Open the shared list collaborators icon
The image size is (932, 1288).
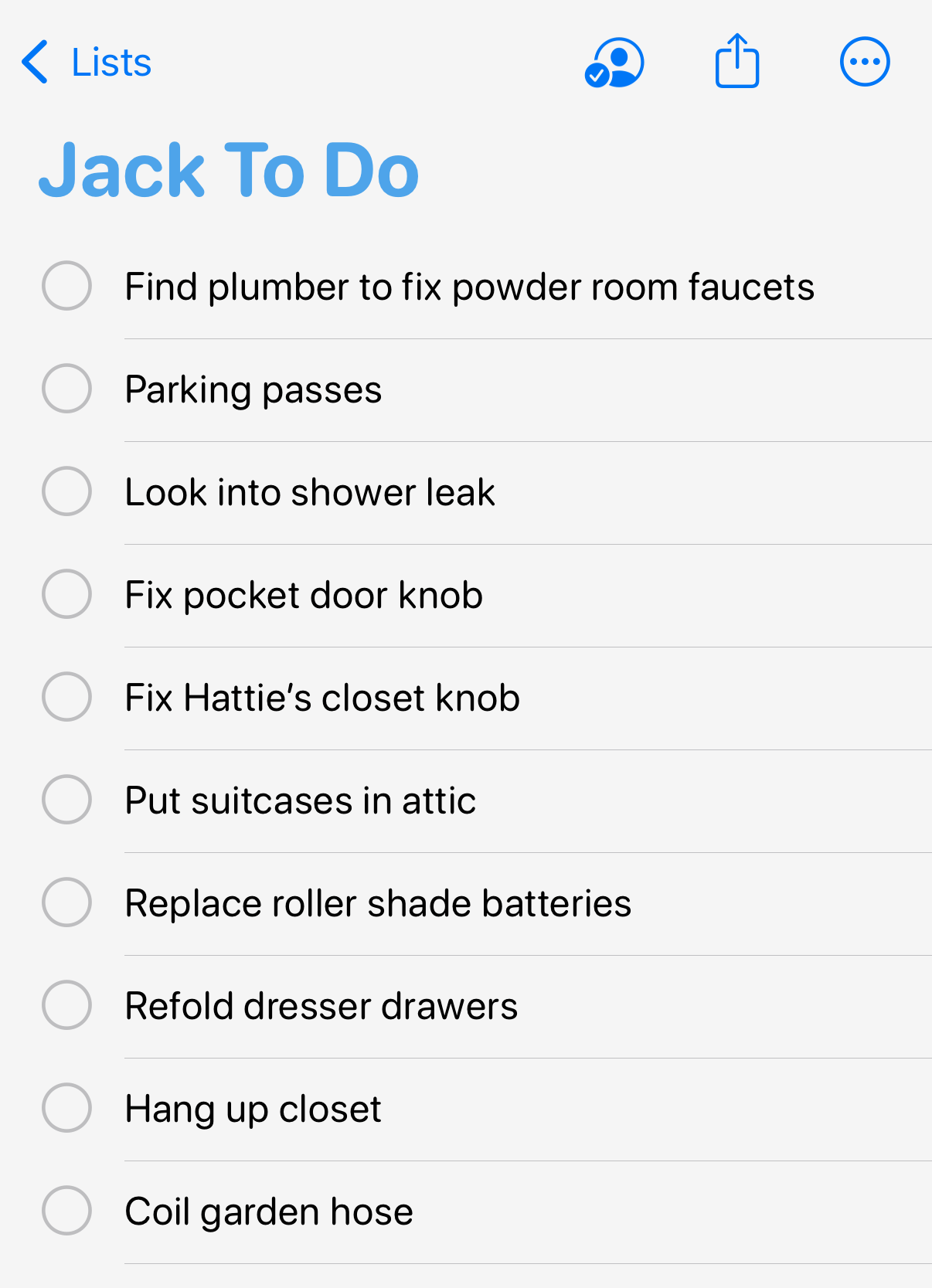614,63
